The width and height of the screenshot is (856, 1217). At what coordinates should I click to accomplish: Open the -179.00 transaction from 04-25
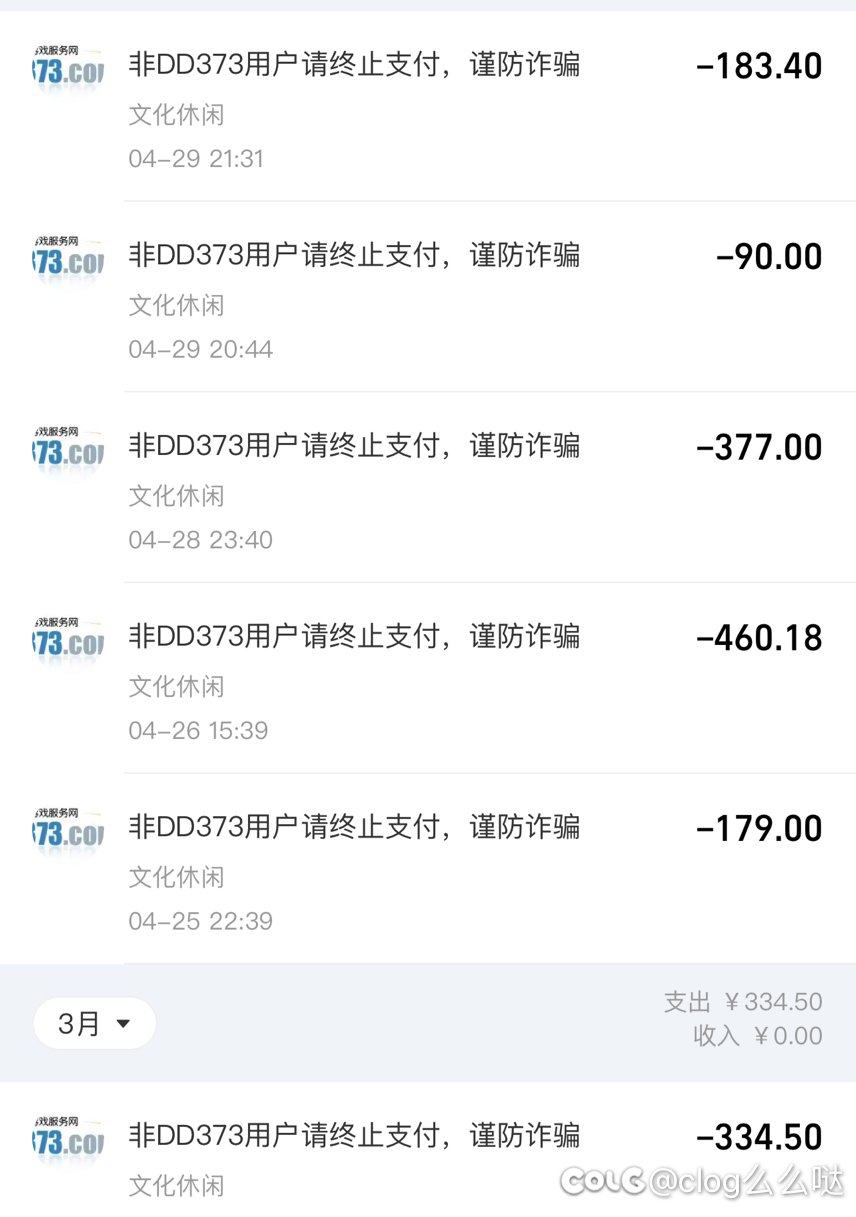428,870
